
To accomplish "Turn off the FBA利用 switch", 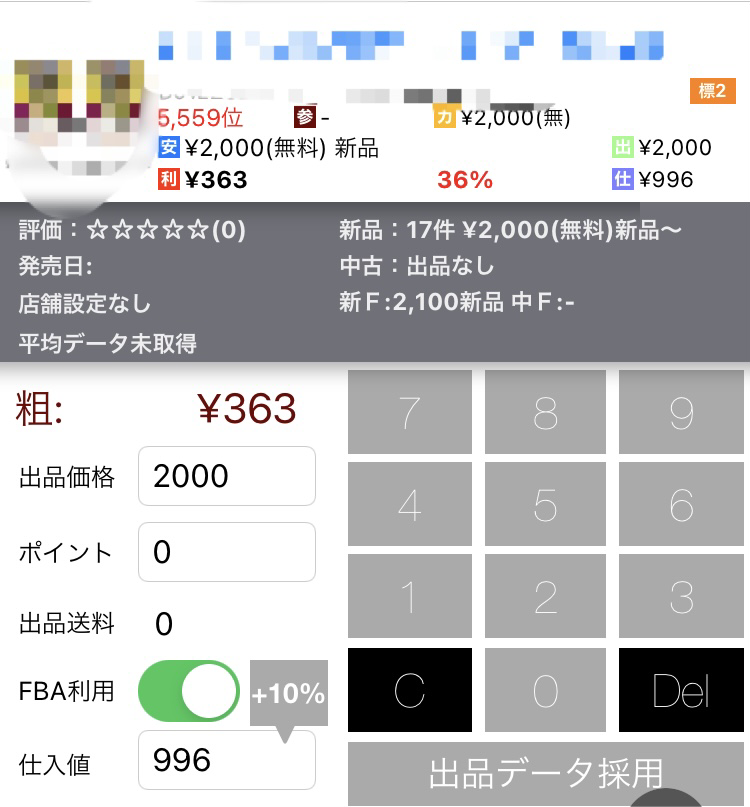I will point(188,691).
